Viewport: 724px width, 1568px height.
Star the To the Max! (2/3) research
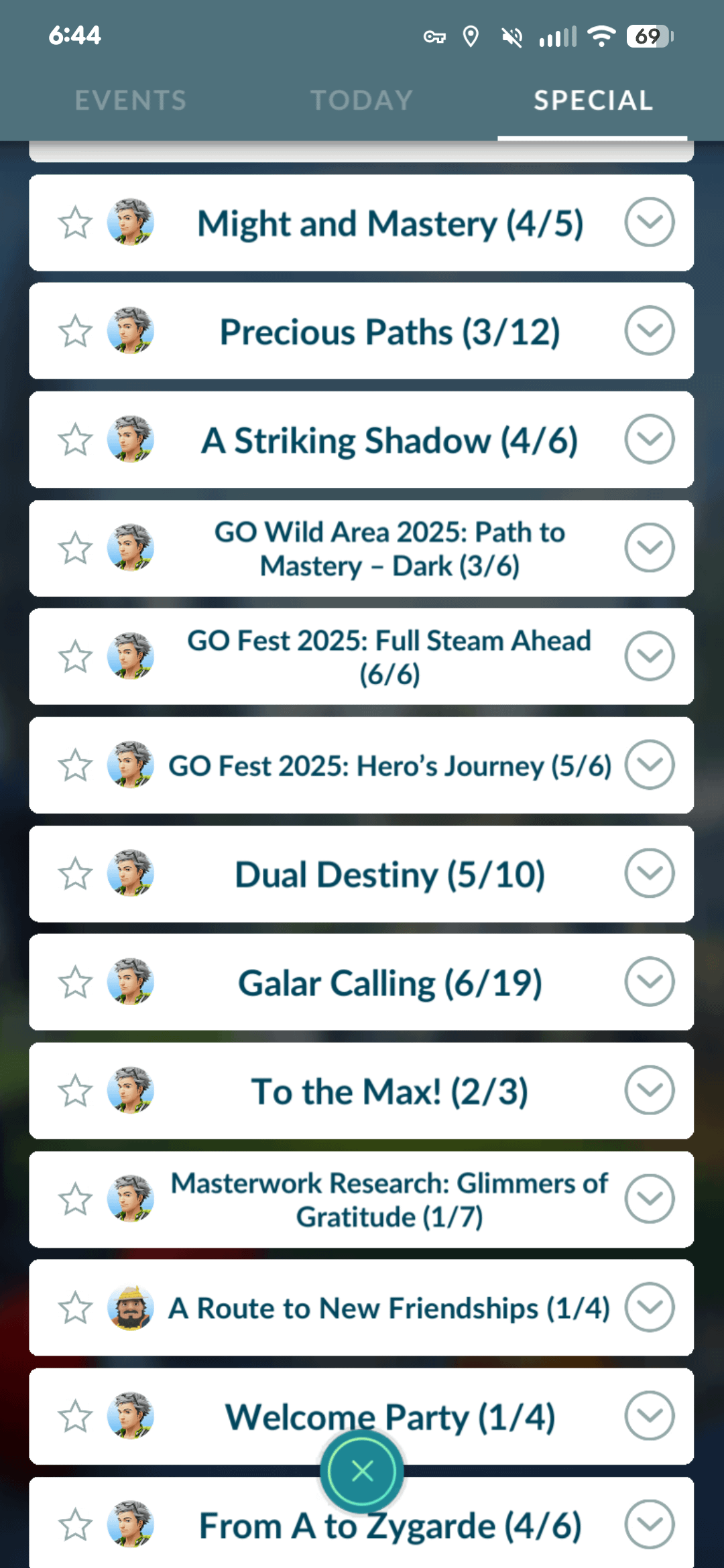click(x=75, y=1091)
